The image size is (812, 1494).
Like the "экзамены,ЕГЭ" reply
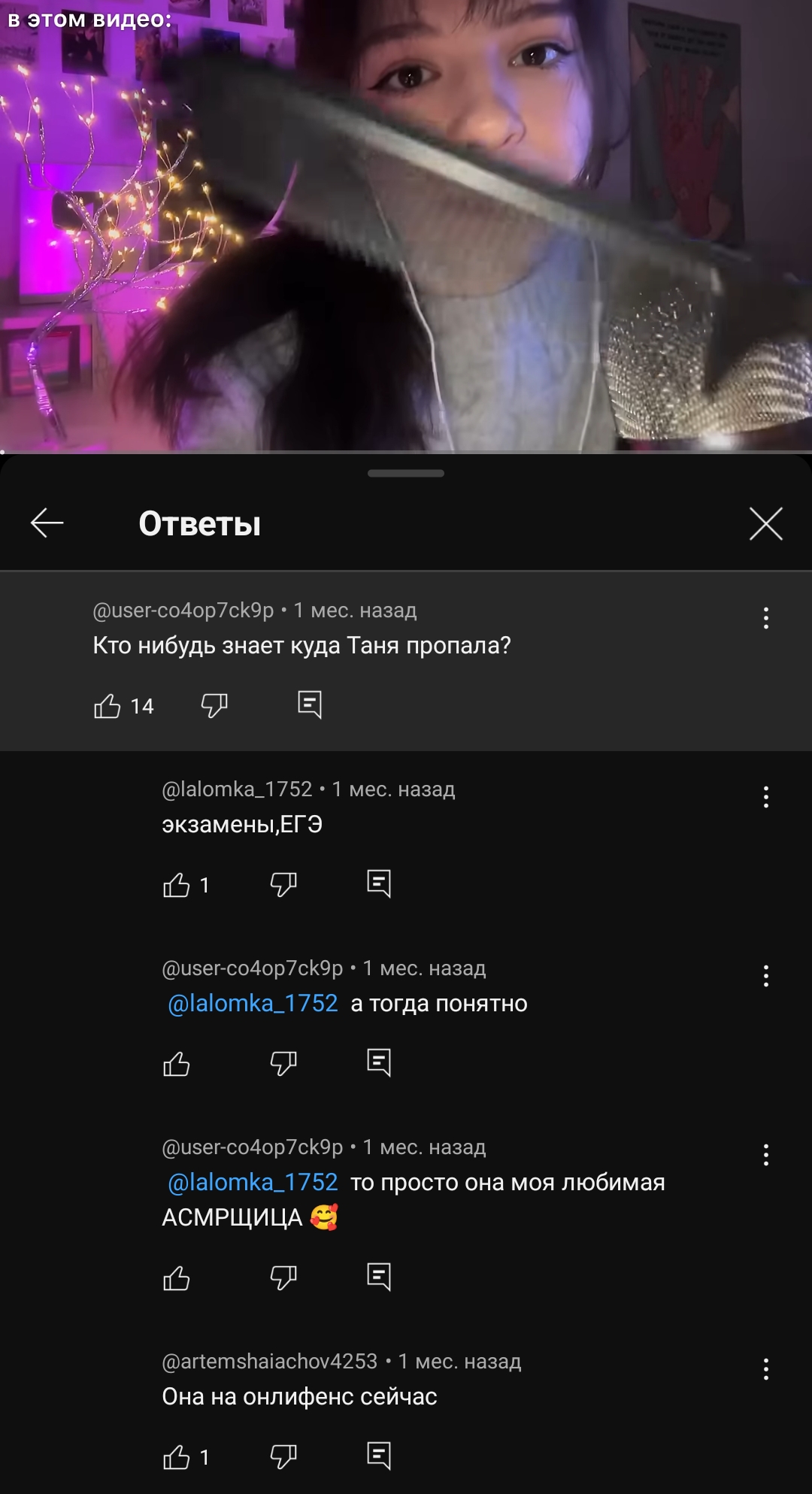pos(177,885)
